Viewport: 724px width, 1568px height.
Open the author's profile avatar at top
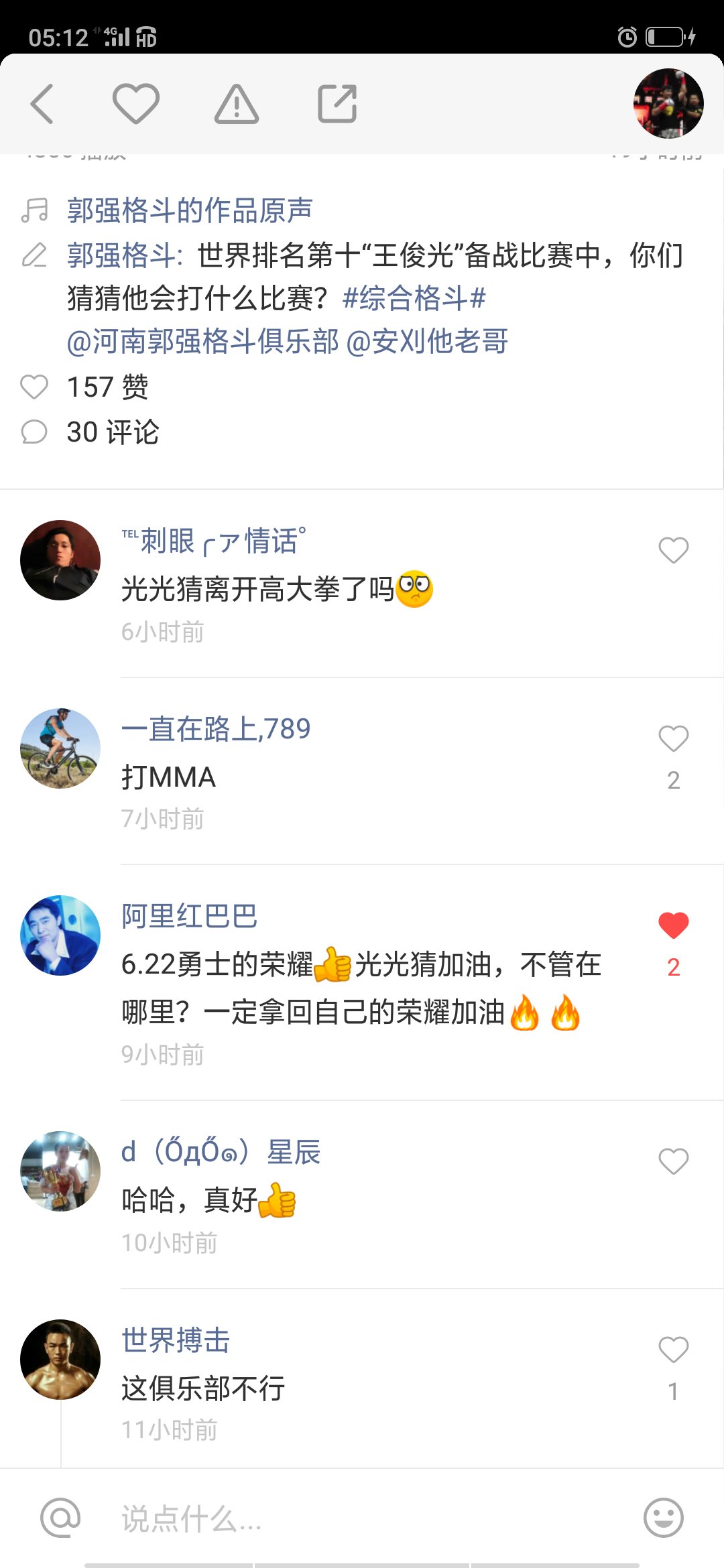[668, 104]
